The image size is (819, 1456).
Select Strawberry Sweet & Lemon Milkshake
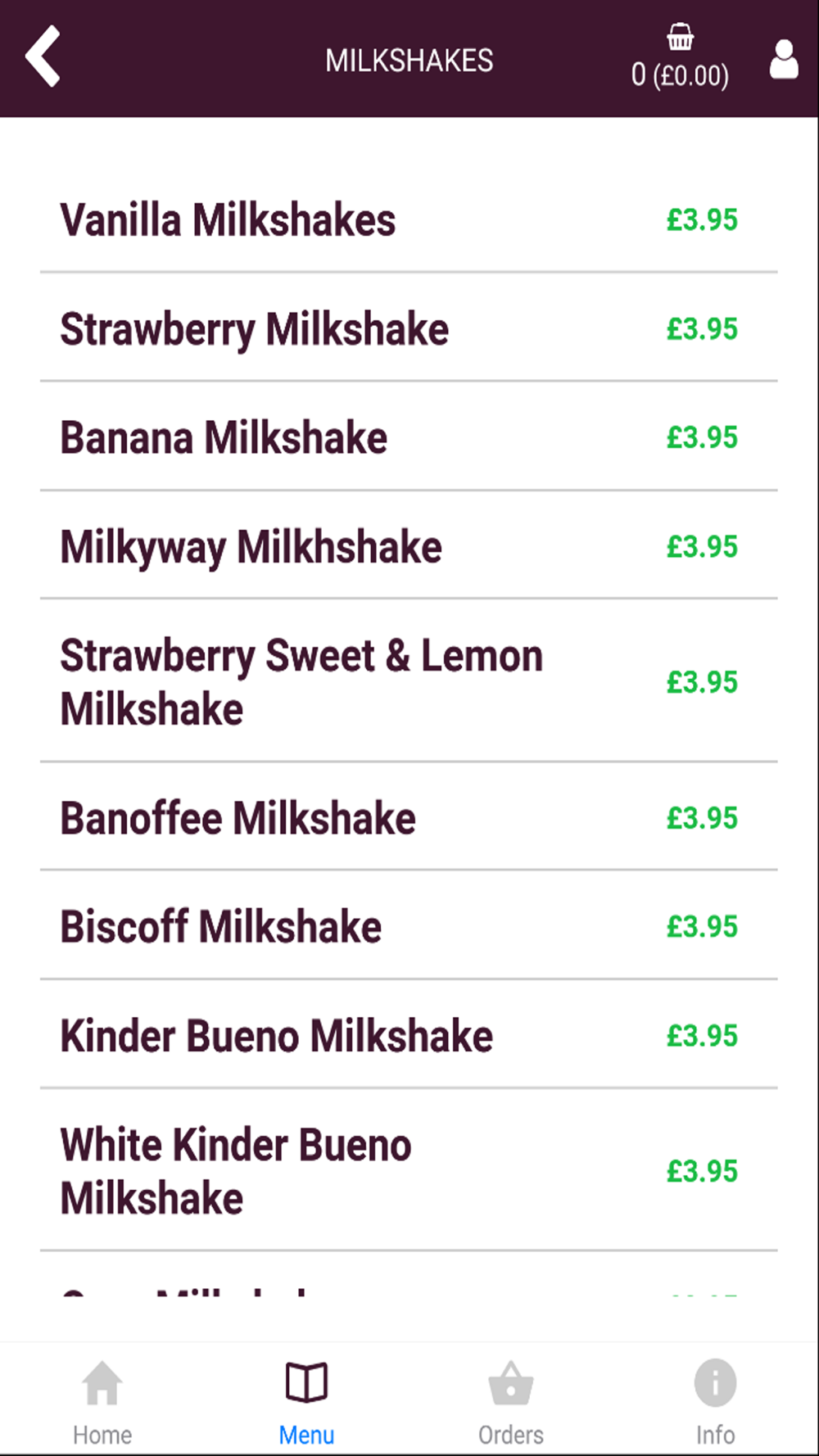click(409, 681)
